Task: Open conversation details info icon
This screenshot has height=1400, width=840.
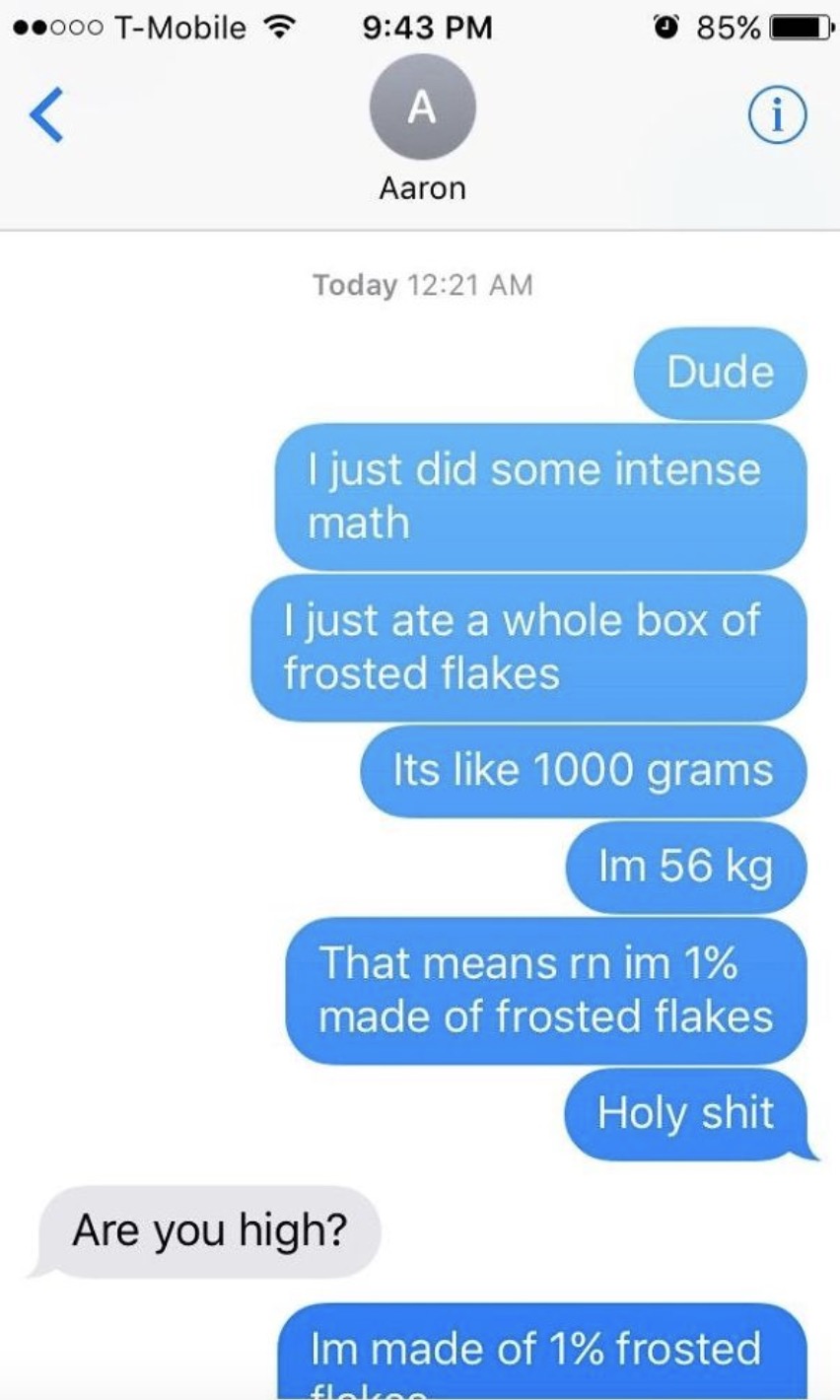Action: [x=776, y=116]
